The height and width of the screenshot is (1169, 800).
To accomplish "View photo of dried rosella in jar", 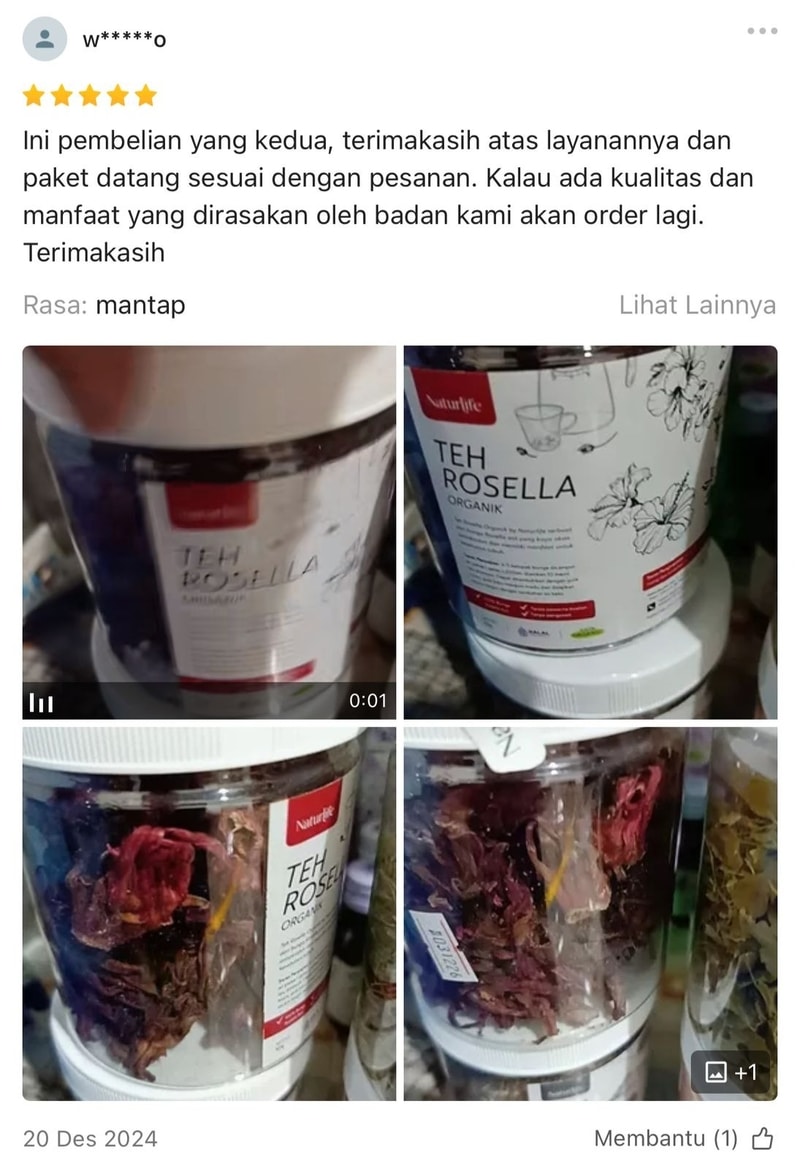I will click(209, 913).
